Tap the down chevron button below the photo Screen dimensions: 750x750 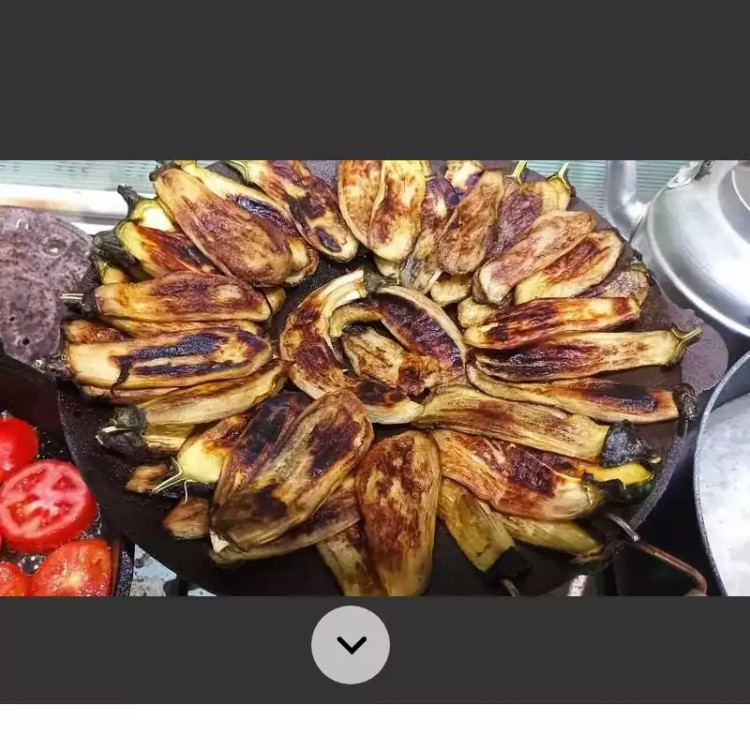coord(351,645)
